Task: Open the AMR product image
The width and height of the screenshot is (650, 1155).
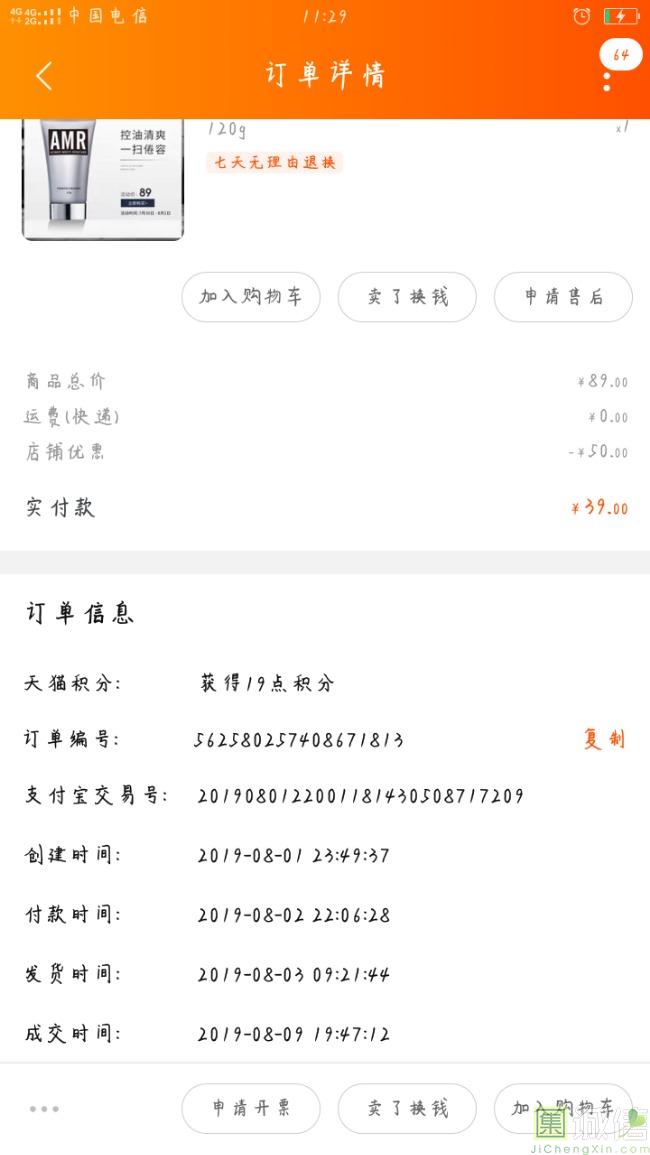Action: tap(103, 180)
